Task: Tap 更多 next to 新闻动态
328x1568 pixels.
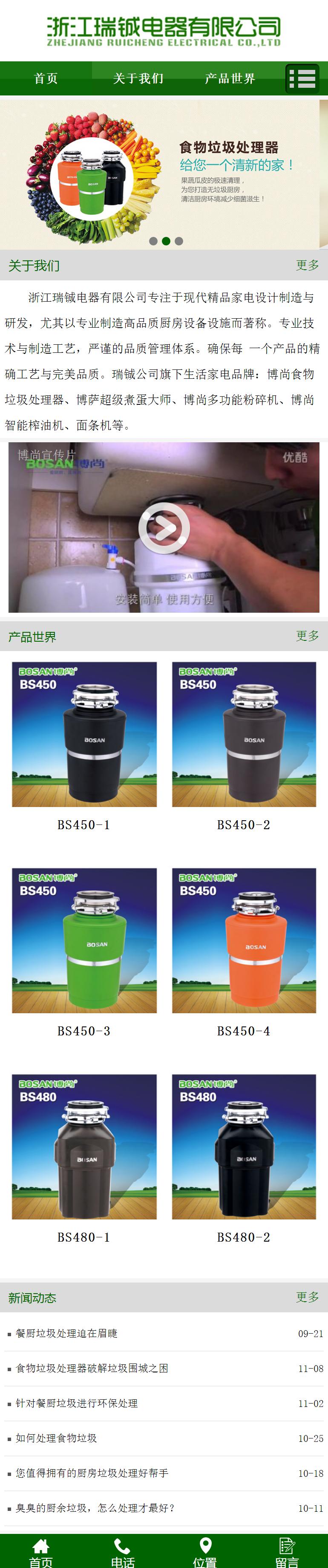Action: click(x=307, y=1297)
